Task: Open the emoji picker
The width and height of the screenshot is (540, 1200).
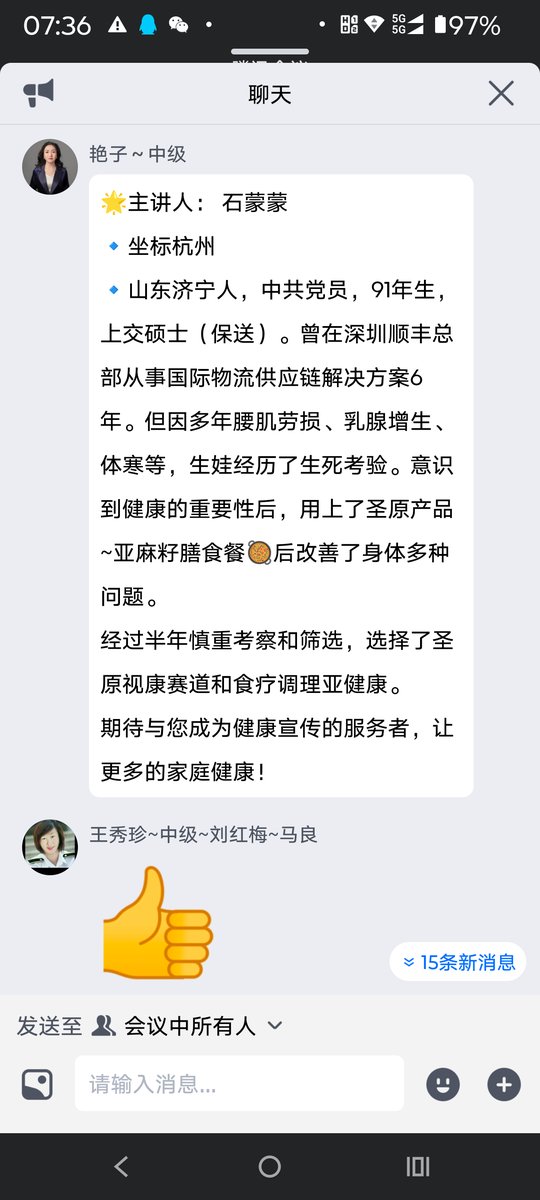Action: pyautogui.click(x=443, y=1084)
